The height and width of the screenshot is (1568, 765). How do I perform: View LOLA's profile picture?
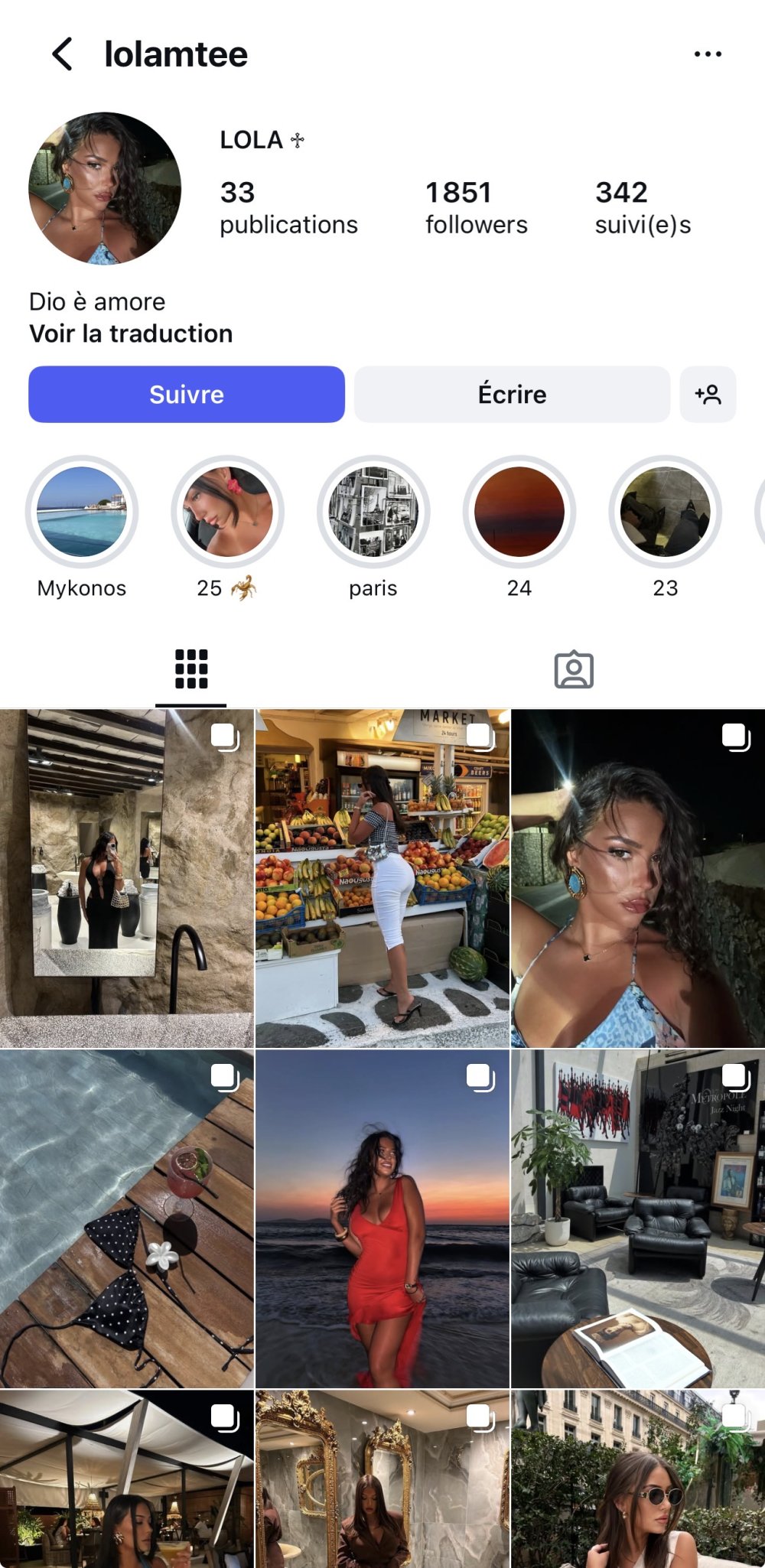(x=105, y=189)
